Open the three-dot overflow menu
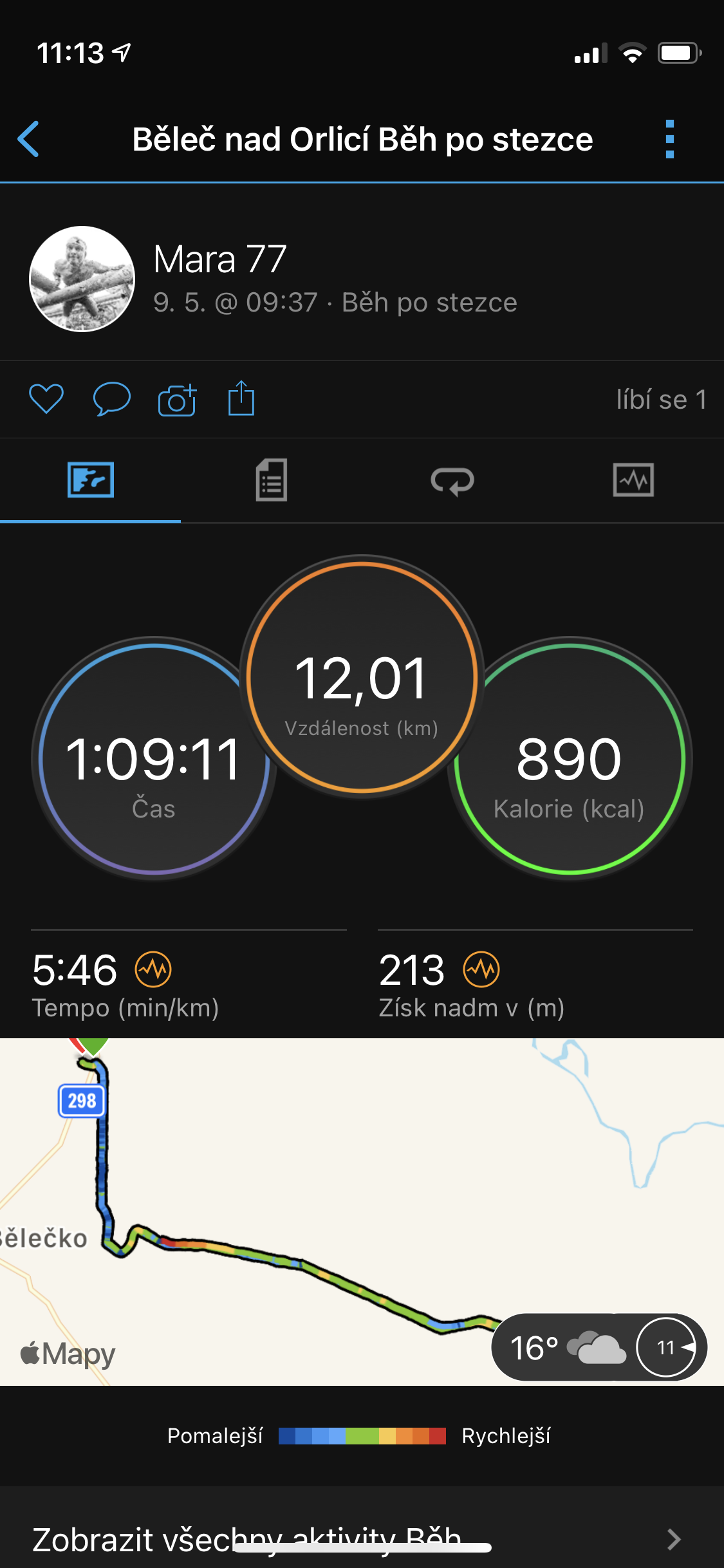 pyautogui.click(x=669, y=139)
